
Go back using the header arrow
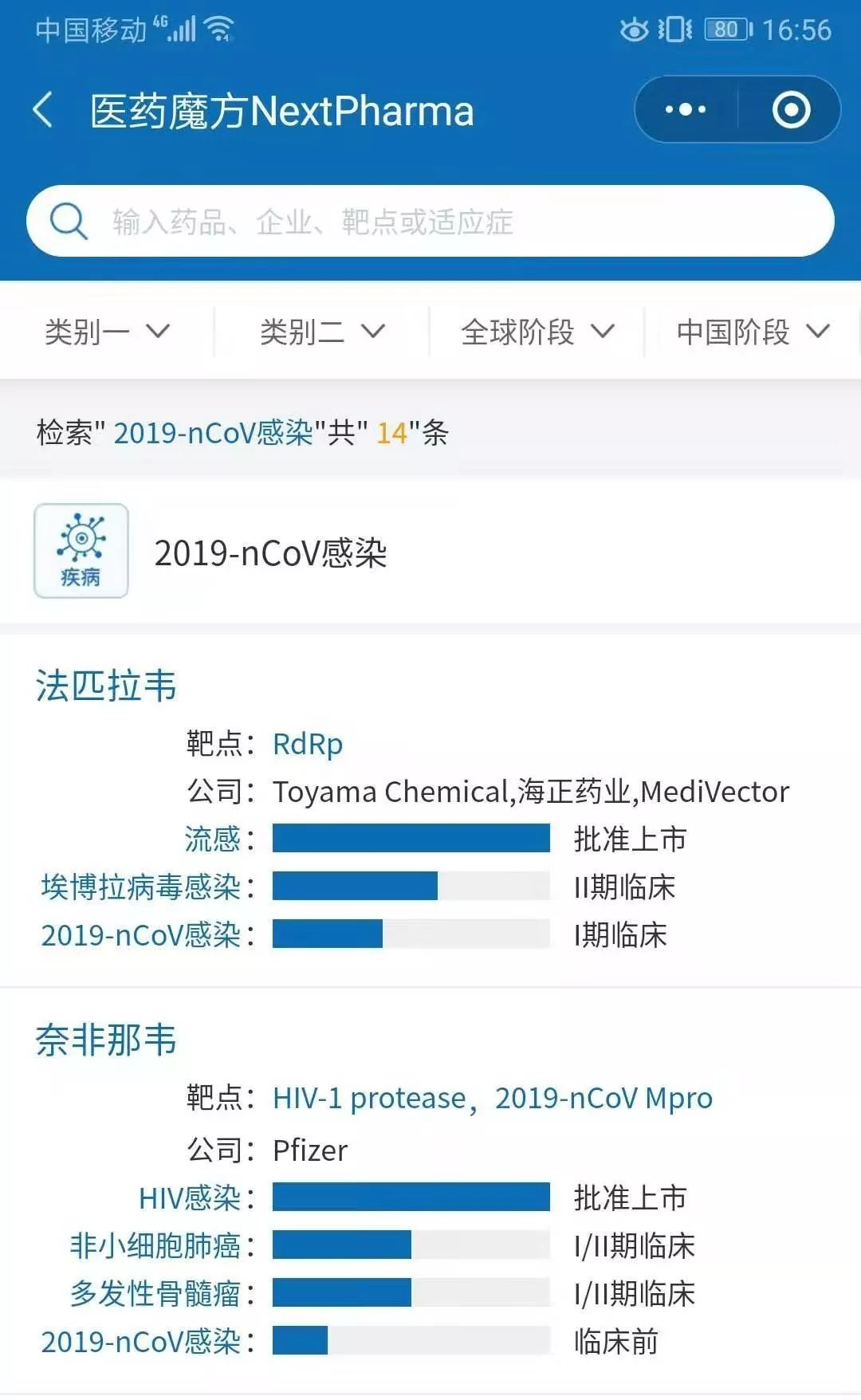point(43,109)
